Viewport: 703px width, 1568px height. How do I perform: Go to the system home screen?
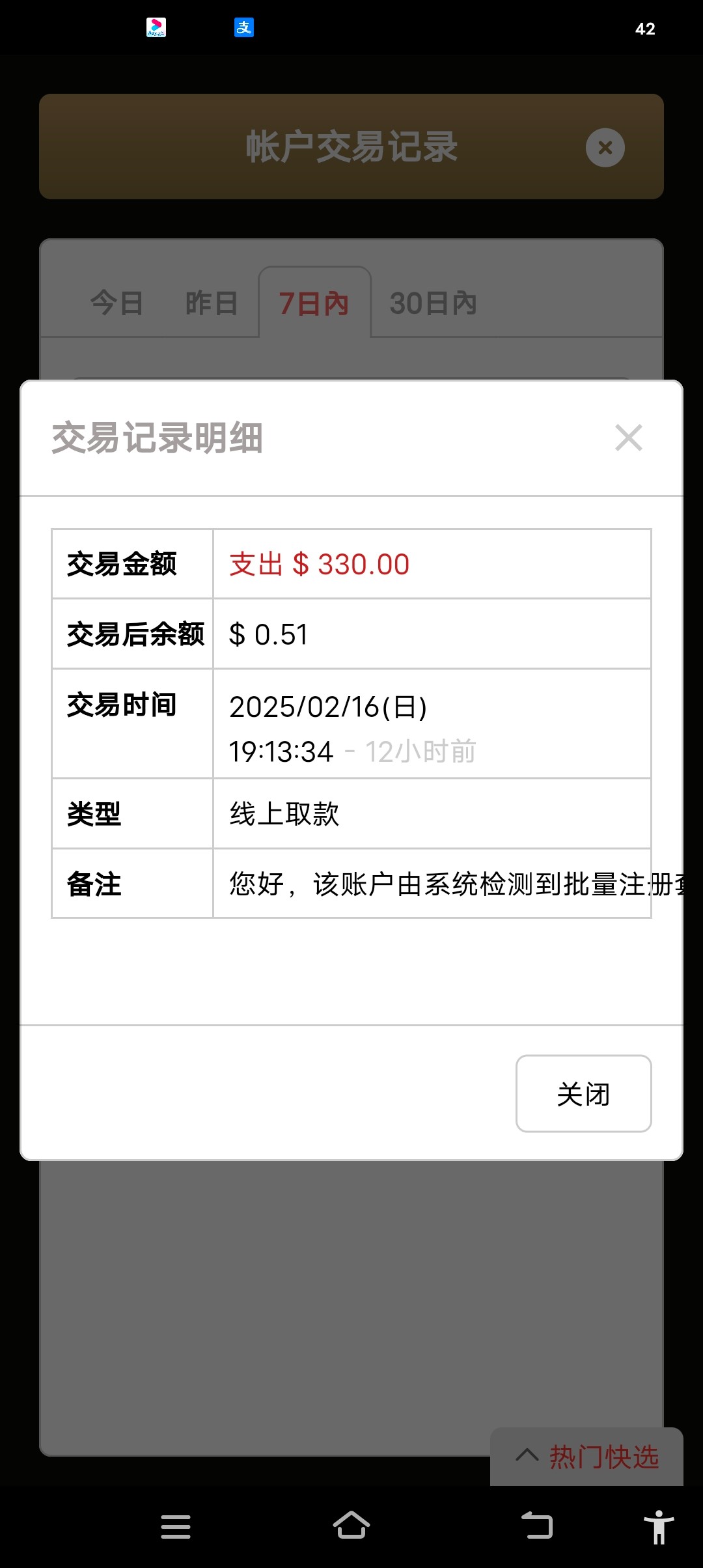coord(351,1526)
